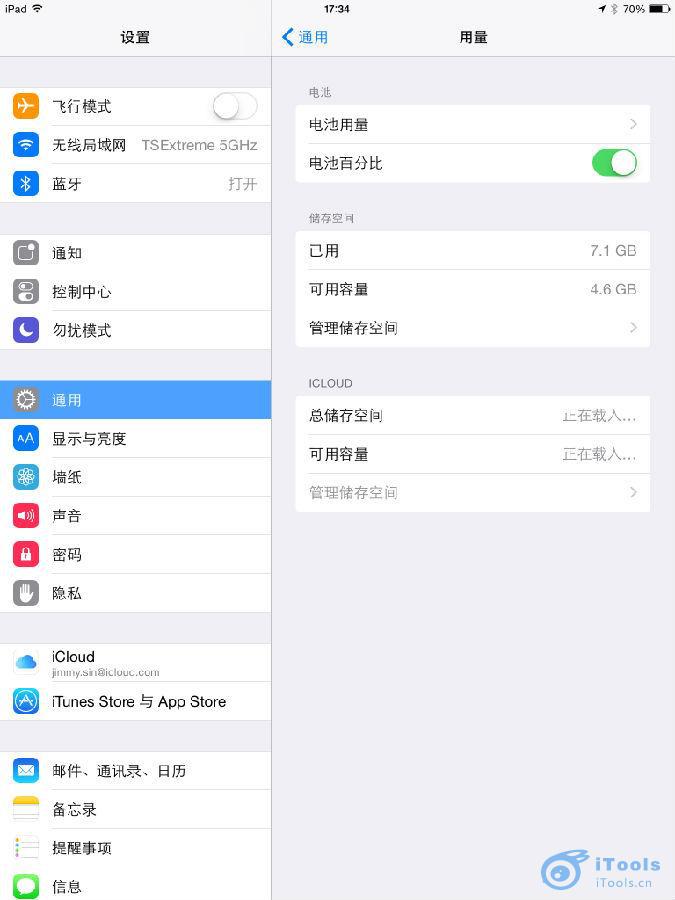Select 显示与亮度 in sidebar
Viewport: 675px width, 900px height.
[135, 438]
